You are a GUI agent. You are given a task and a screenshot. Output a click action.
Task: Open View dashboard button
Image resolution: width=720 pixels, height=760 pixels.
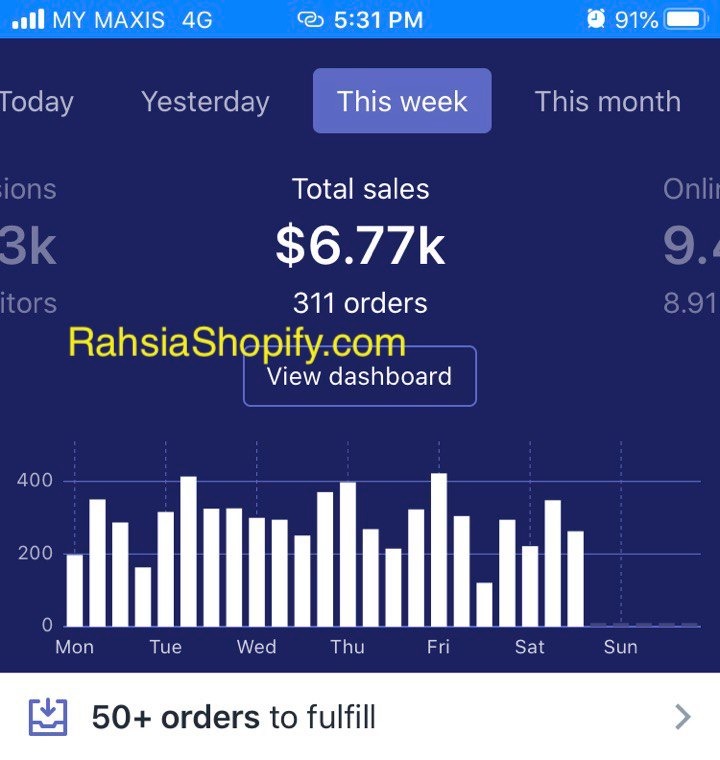[x=359, y=377]
